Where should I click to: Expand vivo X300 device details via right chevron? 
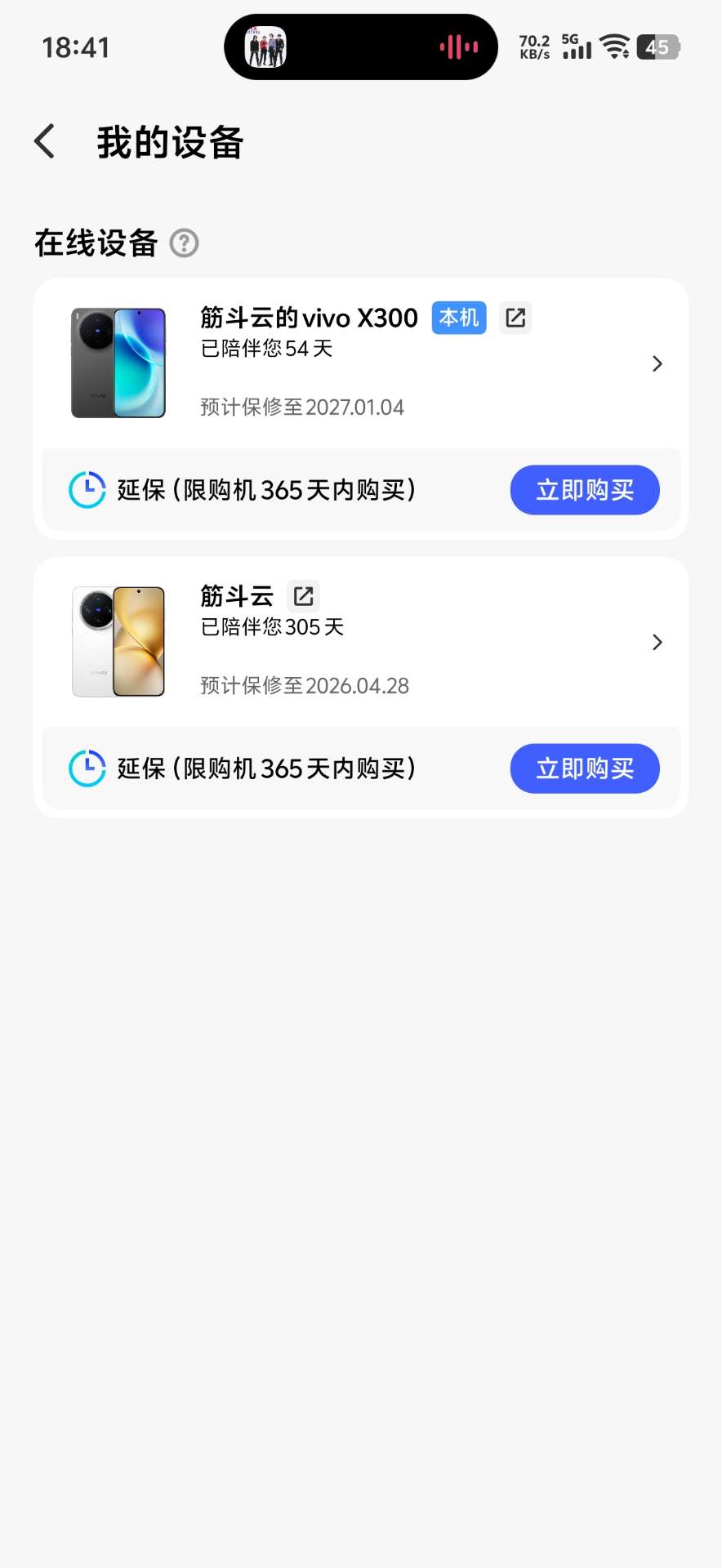coord(657,363)
